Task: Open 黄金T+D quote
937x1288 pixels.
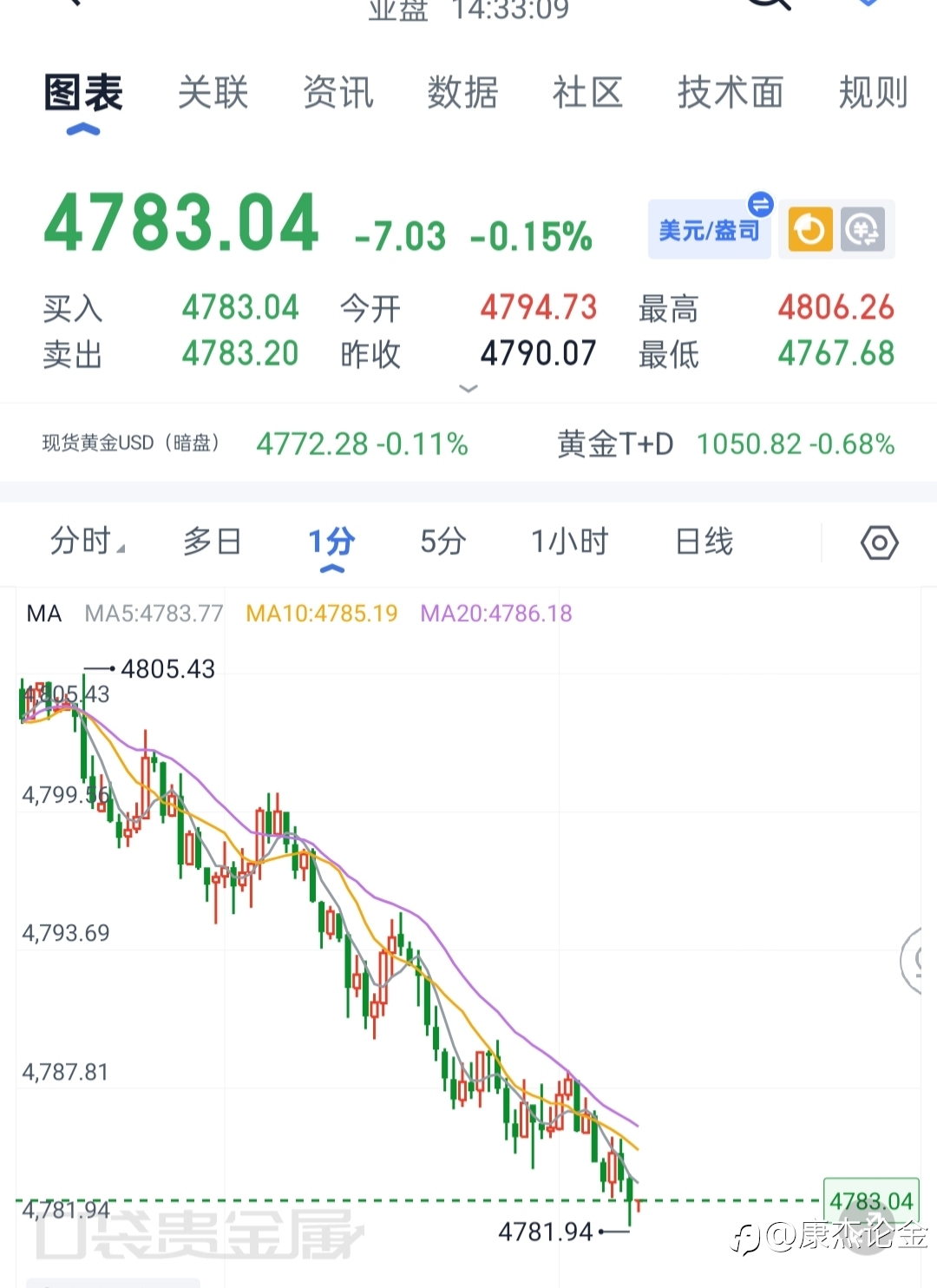Action: [725, 444]
